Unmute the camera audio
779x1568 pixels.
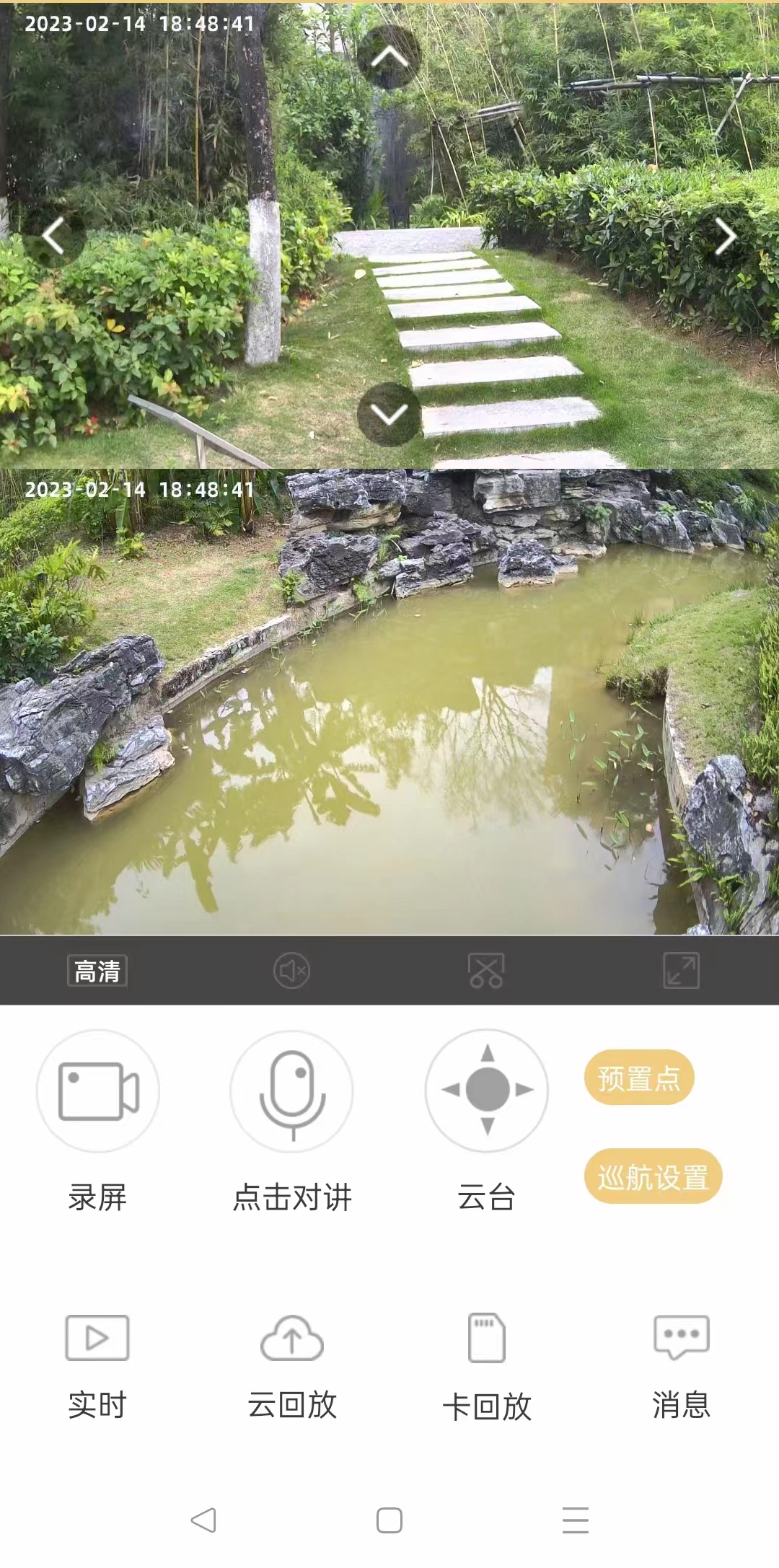pos(292,971)
